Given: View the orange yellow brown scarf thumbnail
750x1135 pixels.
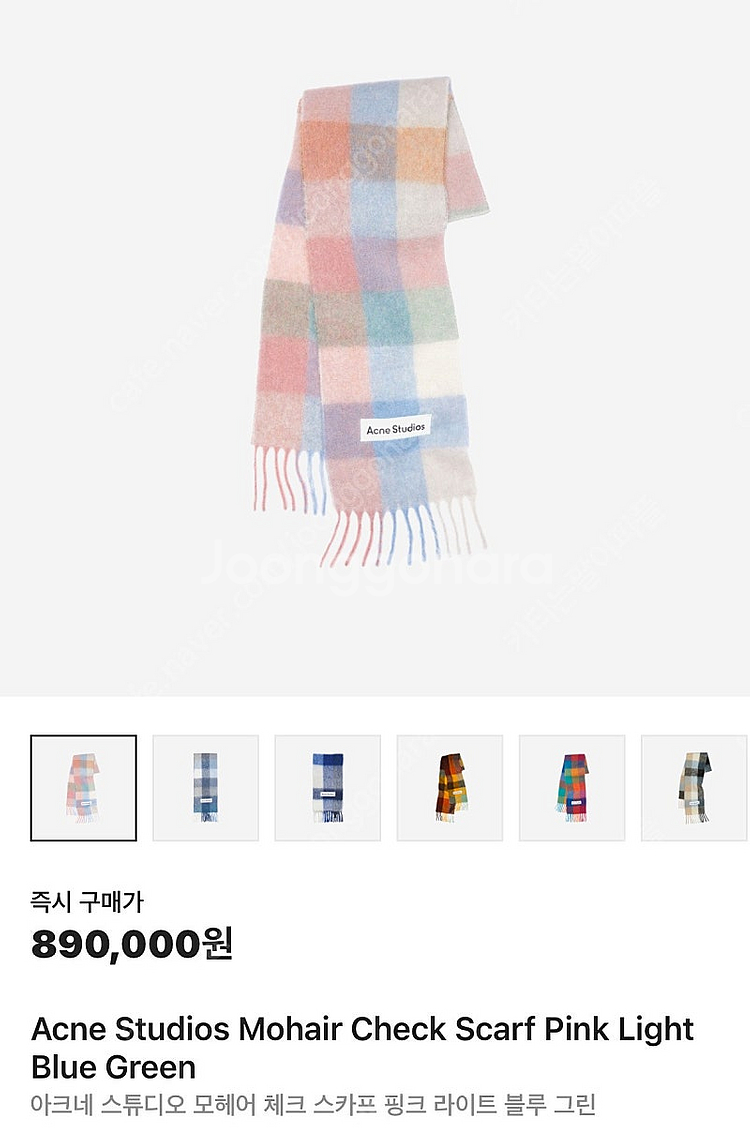Looking at the screenshot, I should tap(449, 788).
